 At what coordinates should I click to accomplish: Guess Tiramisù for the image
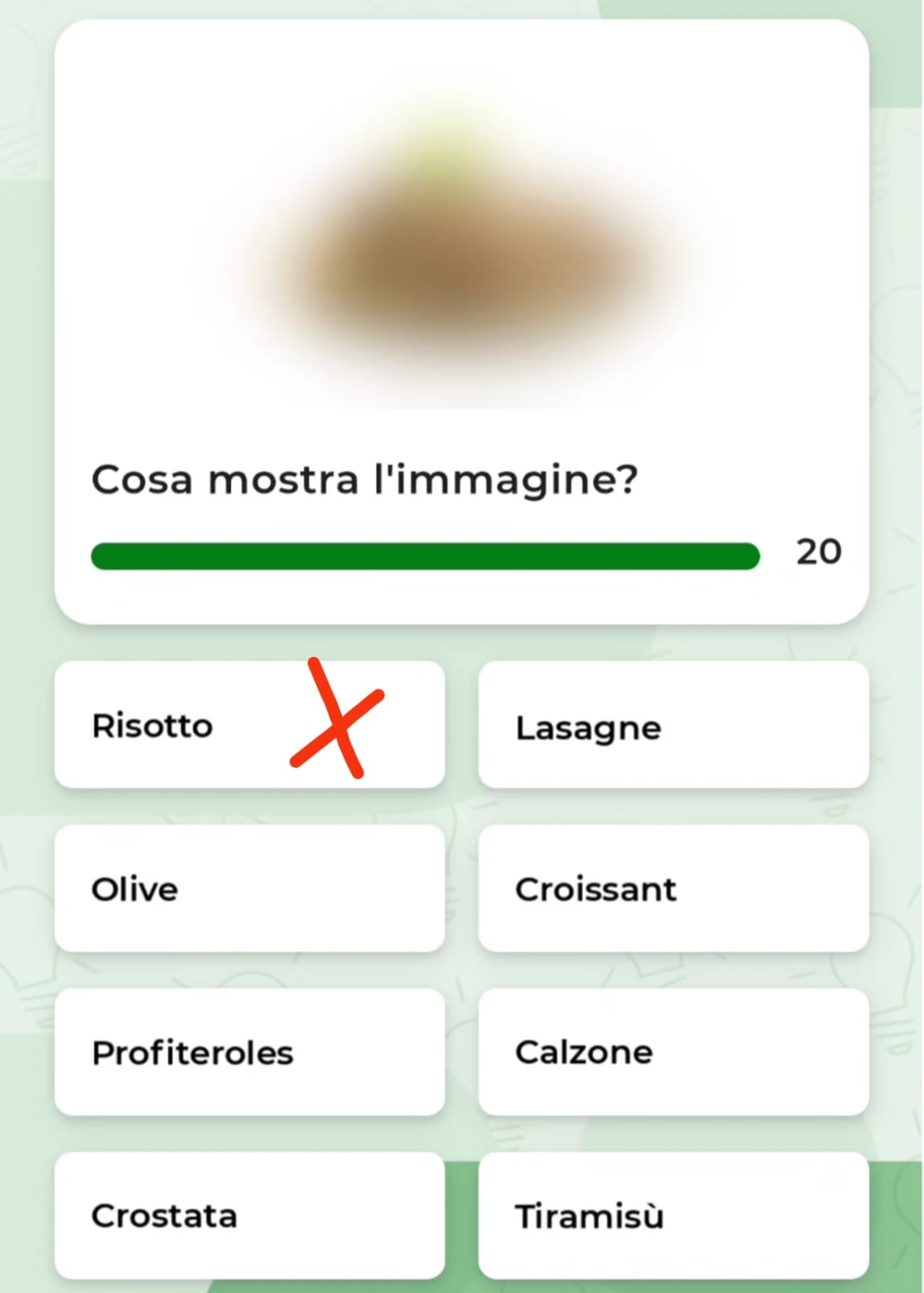coord(673,1215)
